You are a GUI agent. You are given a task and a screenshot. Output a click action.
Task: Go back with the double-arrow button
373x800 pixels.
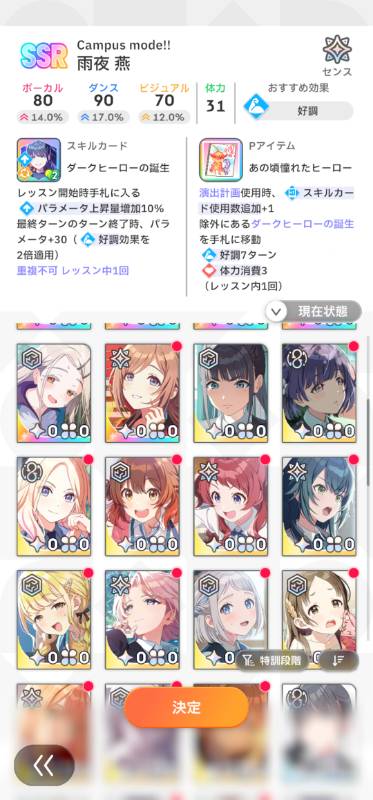click(44, 765)
